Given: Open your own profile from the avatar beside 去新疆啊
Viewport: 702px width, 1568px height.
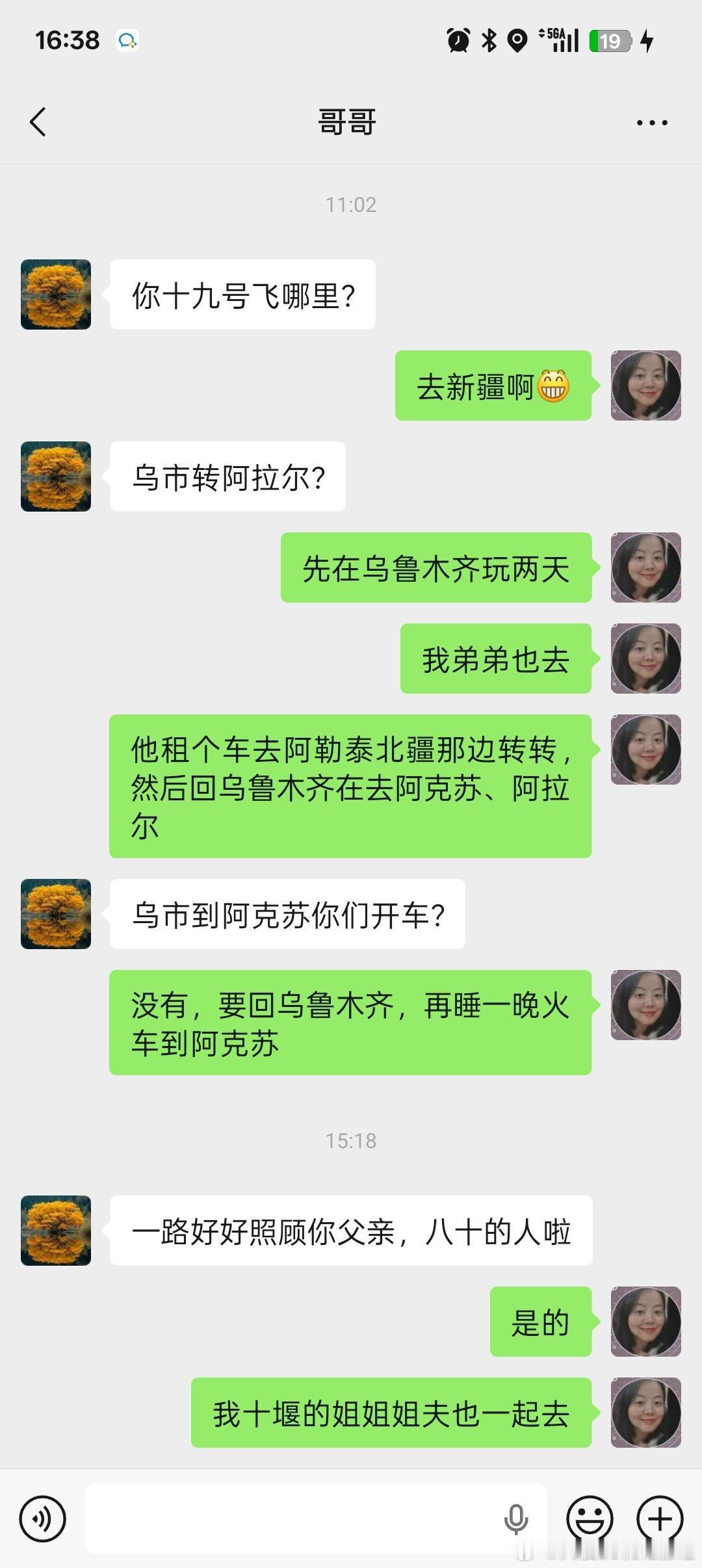Looking at the screenshot, I should (646, 385).
